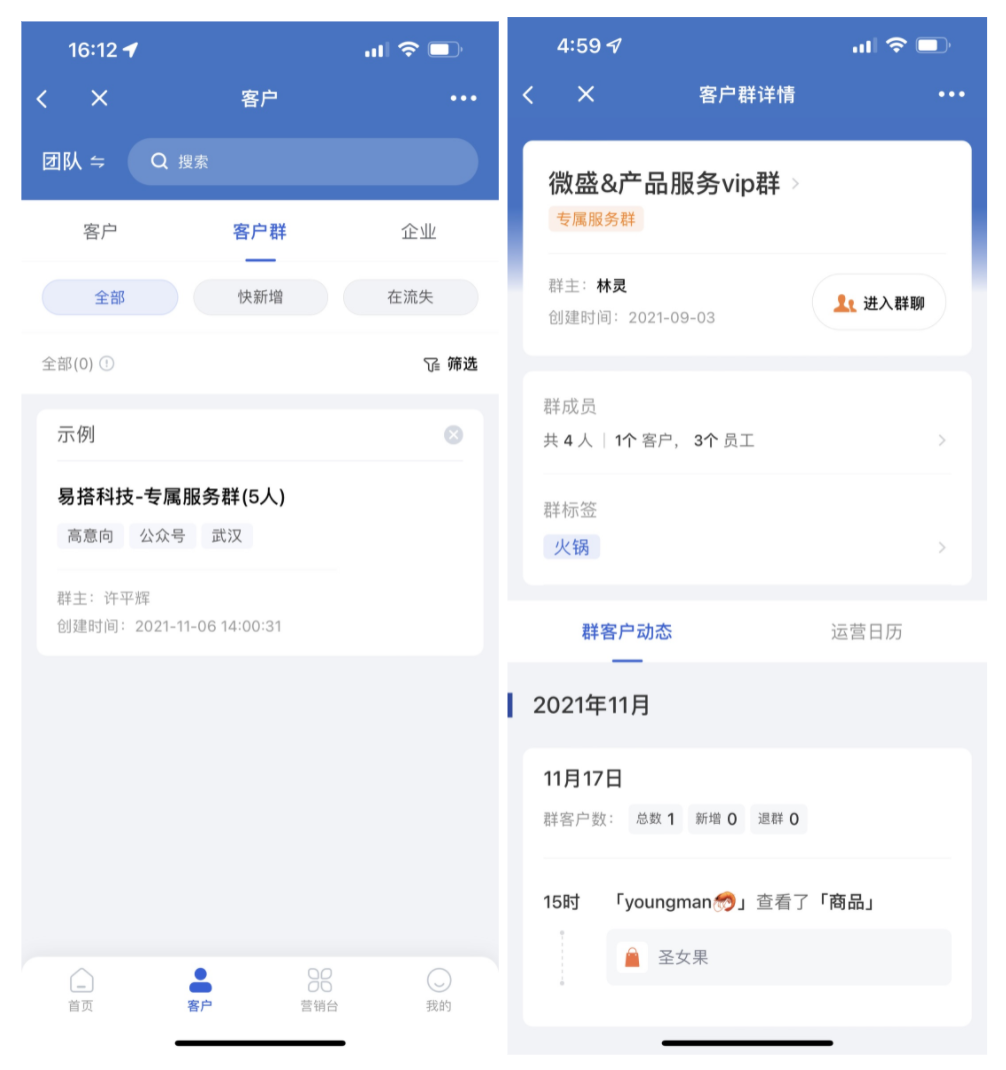Select the 在流失 filter chip
1006x1070 pixels.
[x=410, y=297]
